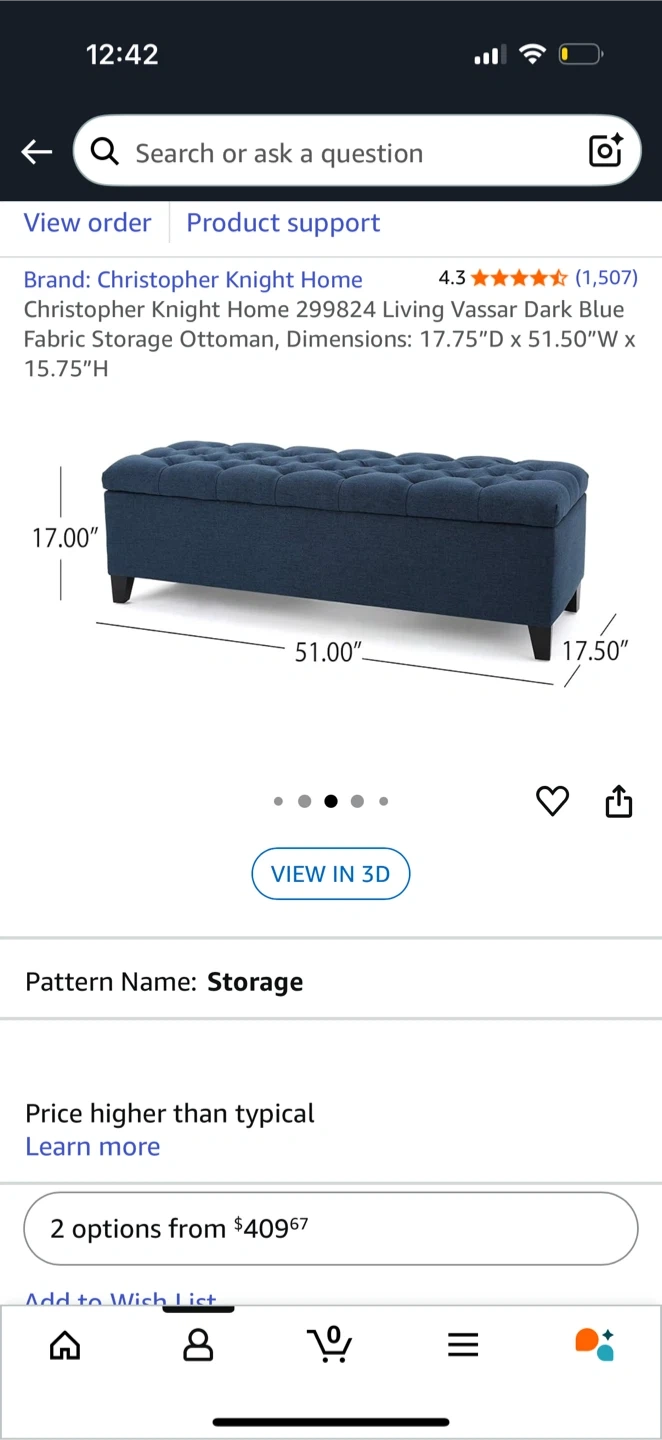662x1440 pixels.
Task: Tap the search or ask a question field
Action: tap(330, 153)
